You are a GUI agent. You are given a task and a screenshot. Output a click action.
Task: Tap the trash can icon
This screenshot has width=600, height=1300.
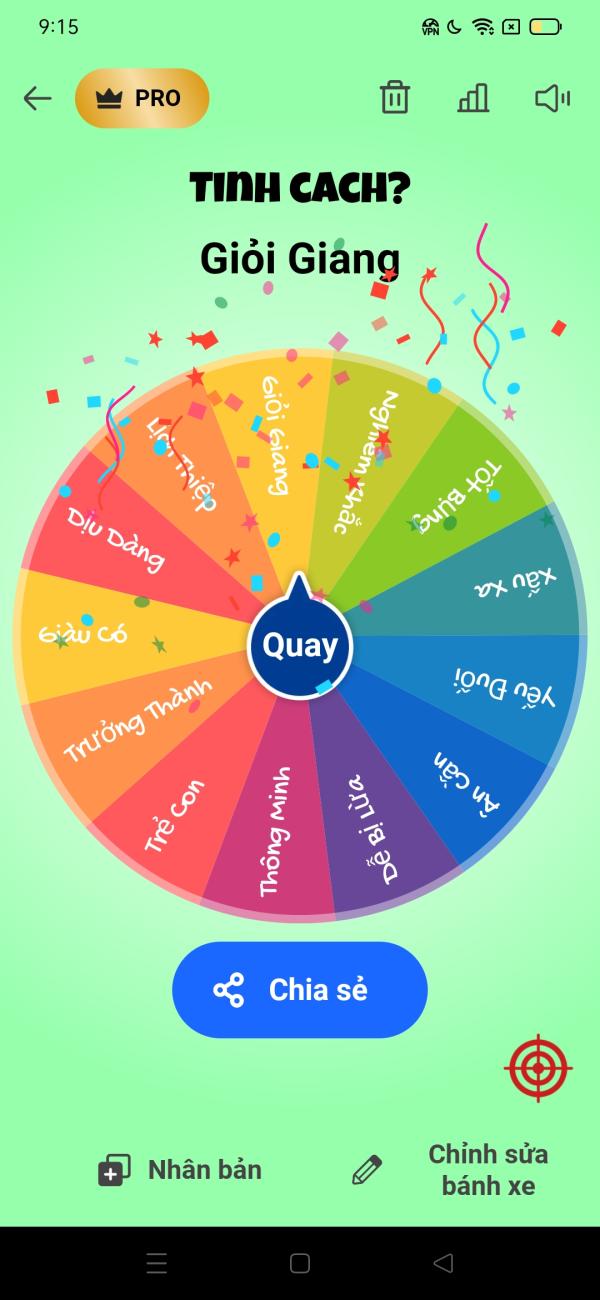395,98
